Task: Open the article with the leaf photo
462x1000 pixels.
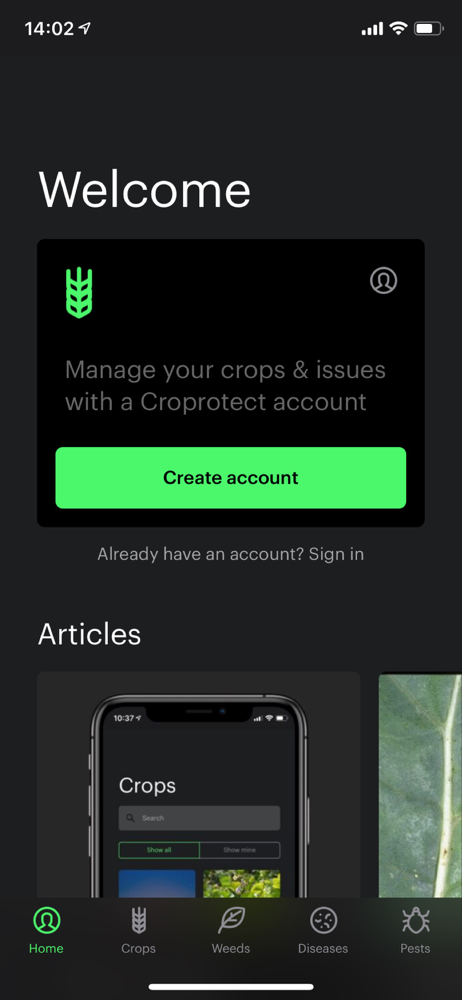Action: click(x=420, y=784)
